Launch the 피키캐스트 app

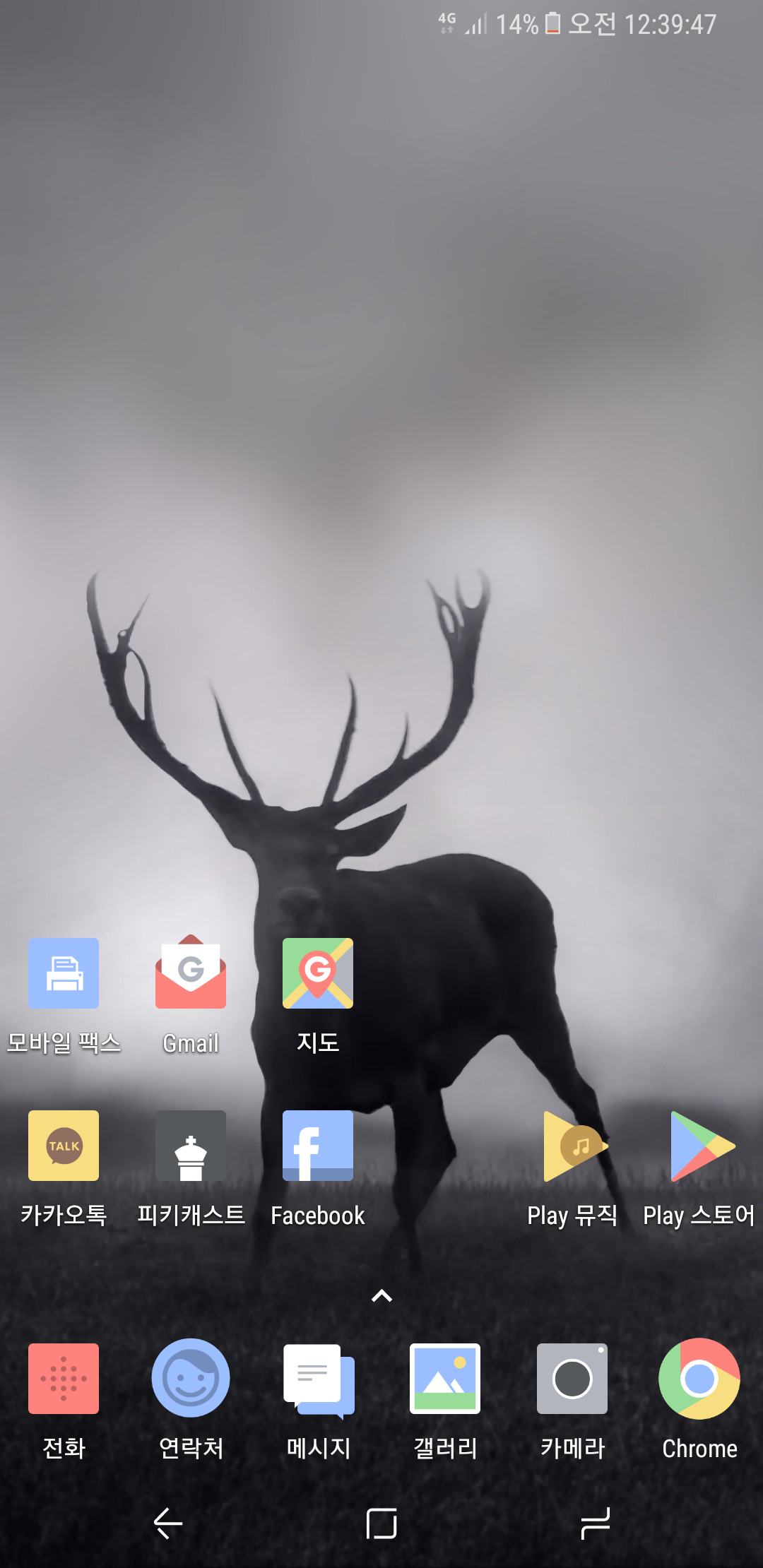[x=191, y=1146]
